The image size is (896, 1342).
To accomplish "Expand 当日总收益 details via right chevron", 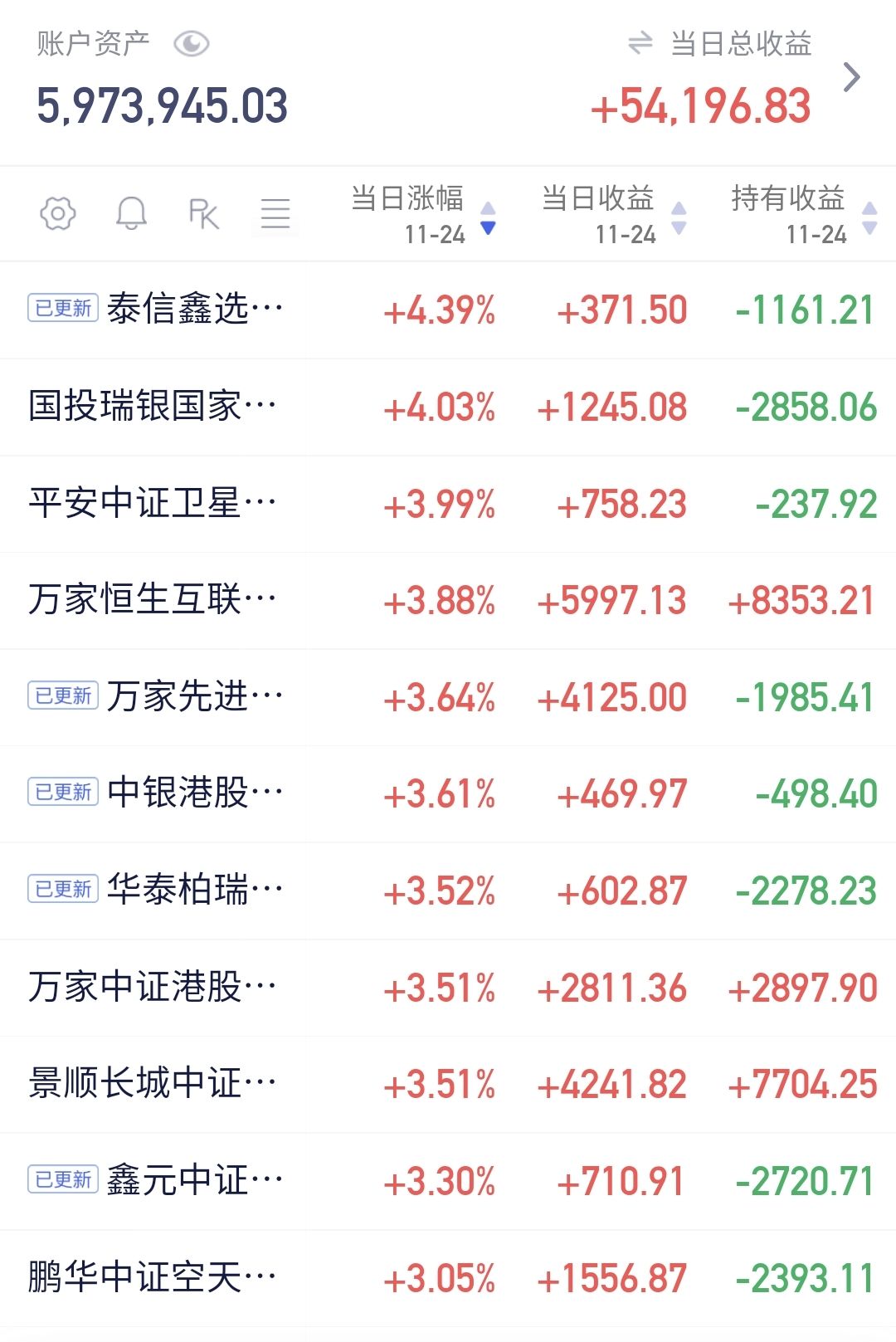I will click(854, 77).
